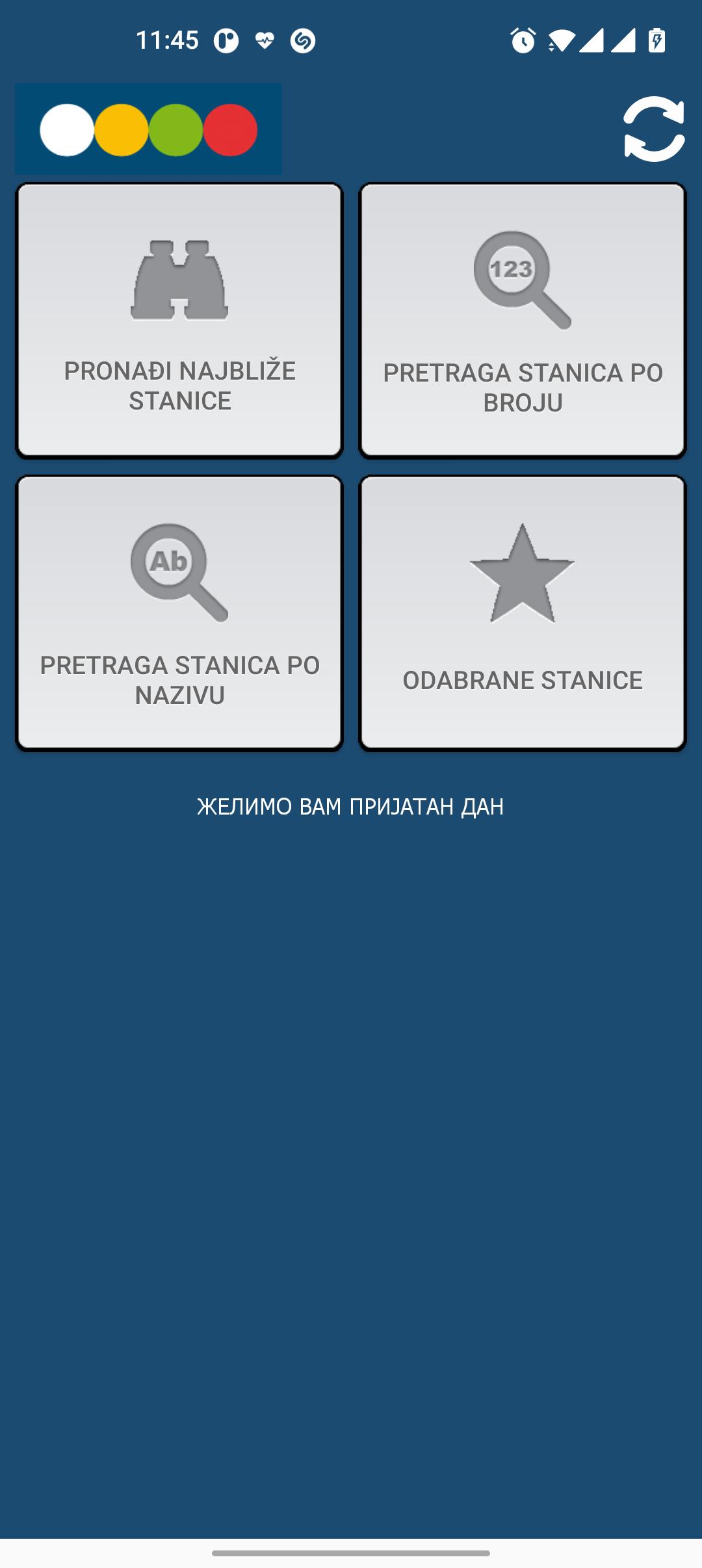Tap the green circle in the logo
This screenshot has width=702, height=1568.
[175, 130]
